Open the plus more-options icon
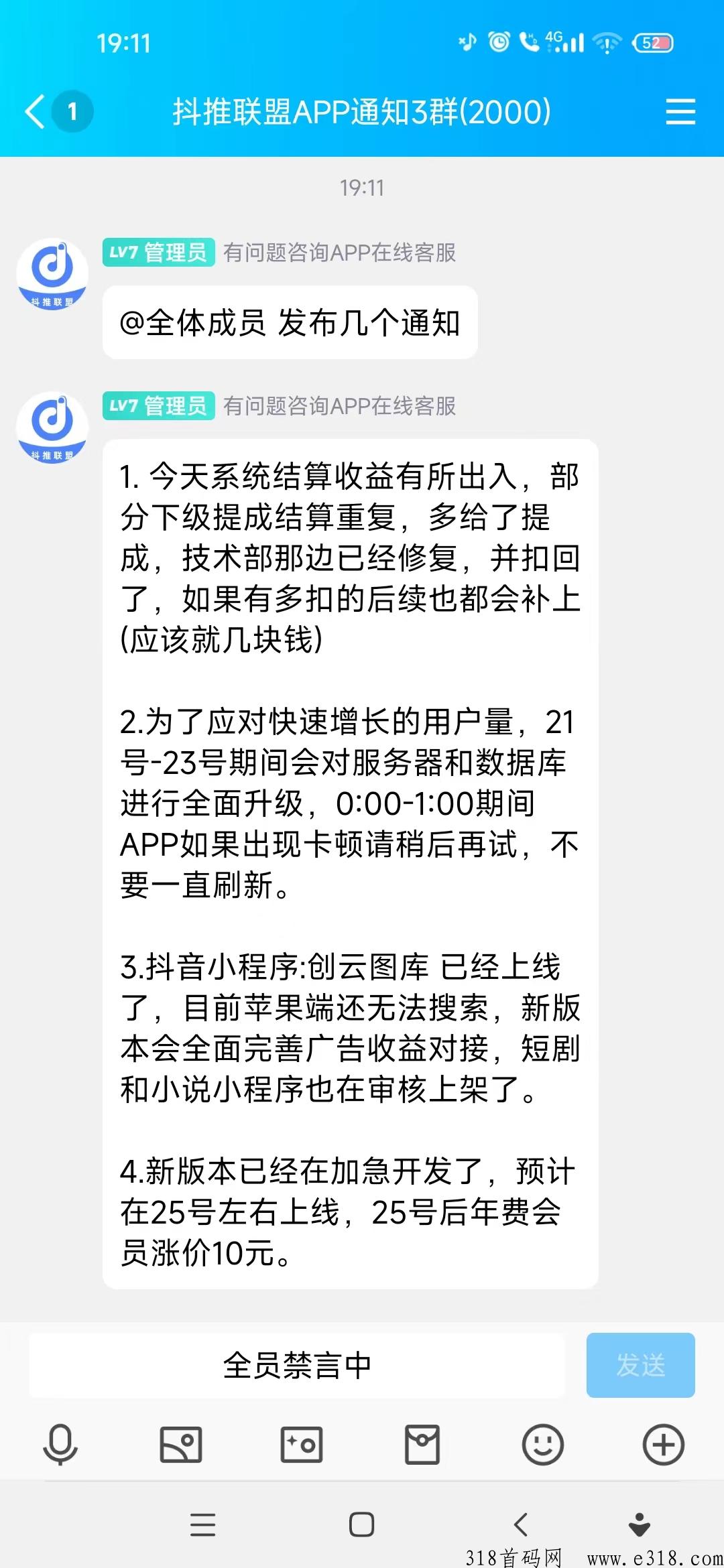Screen dimensions: 724x1568 [x=664, y=1444]
